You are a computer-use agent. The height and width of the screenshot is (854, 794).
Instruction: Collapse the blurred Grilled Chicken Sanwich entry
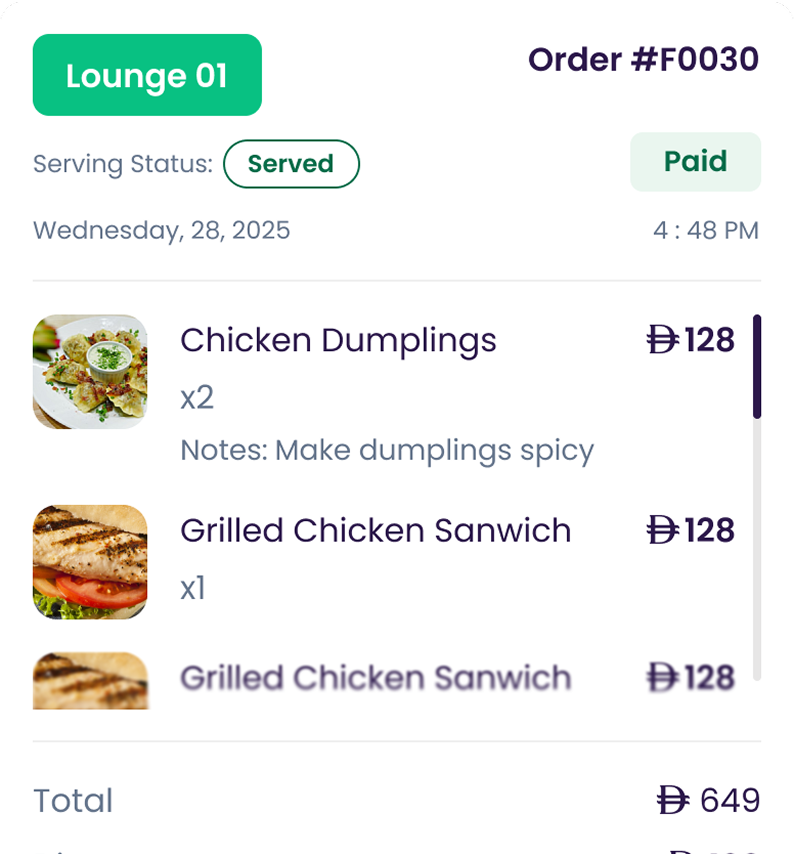[374, 676]
